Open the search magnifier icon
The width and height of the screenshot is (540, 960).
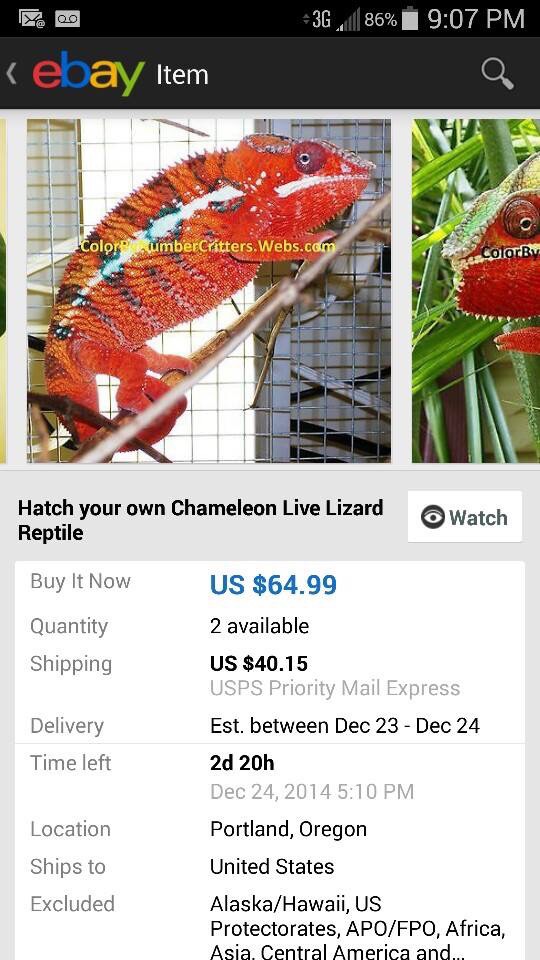tap(497, 73)
